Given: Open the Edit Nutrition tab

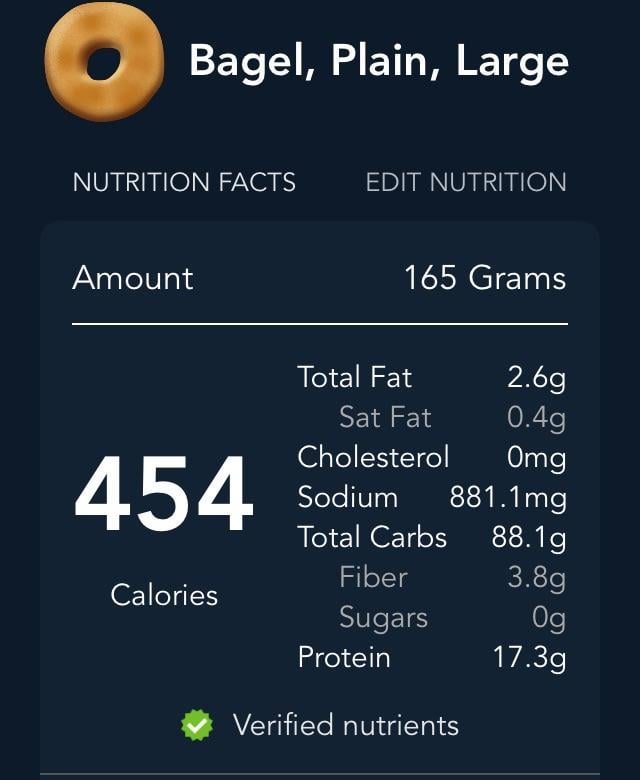Looking at the screenshot, I should (x=466, y=182).
